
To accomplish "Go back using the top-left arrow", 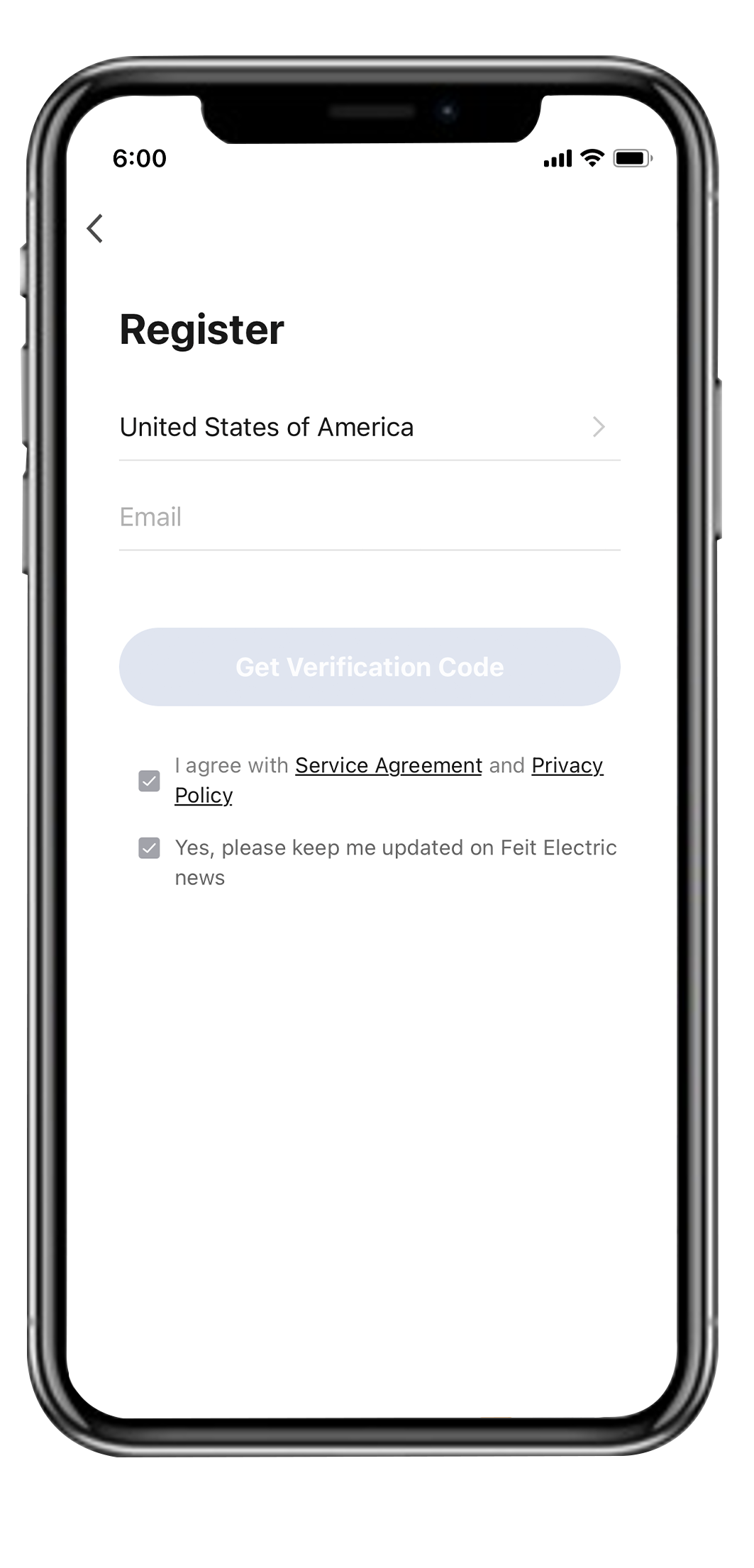I will 95,228.
